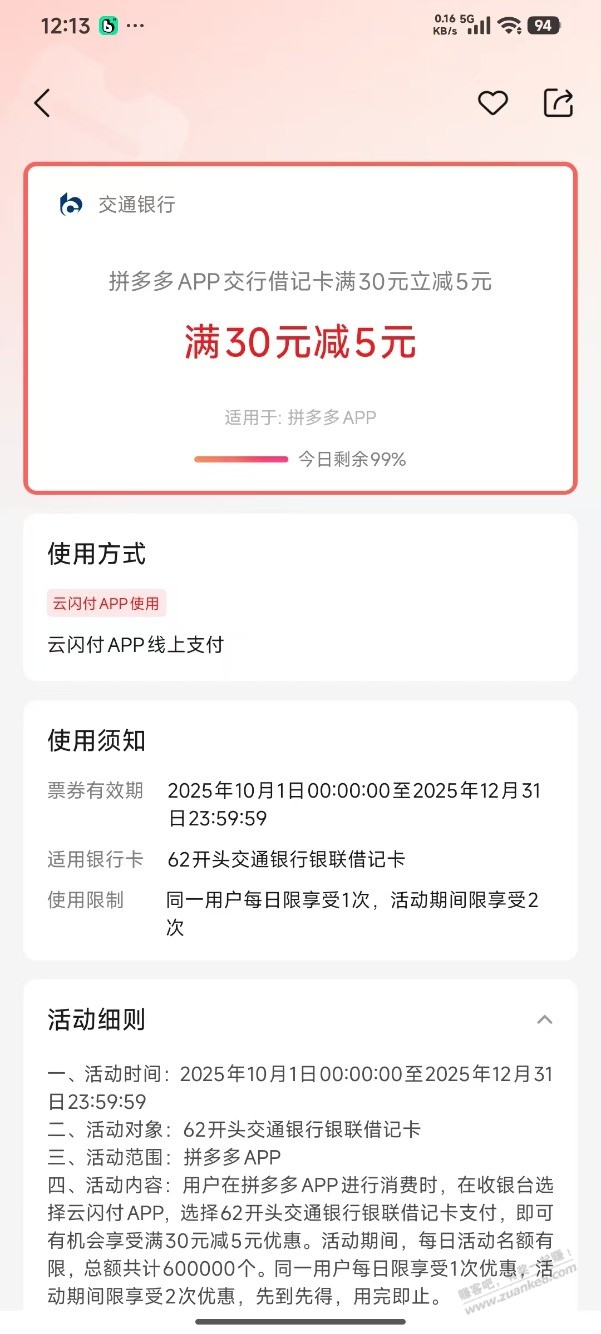Favorite this coupon with the heart icon
Image resolution: width=601 pixels, height=1334 pixels.
click(492, 103)
